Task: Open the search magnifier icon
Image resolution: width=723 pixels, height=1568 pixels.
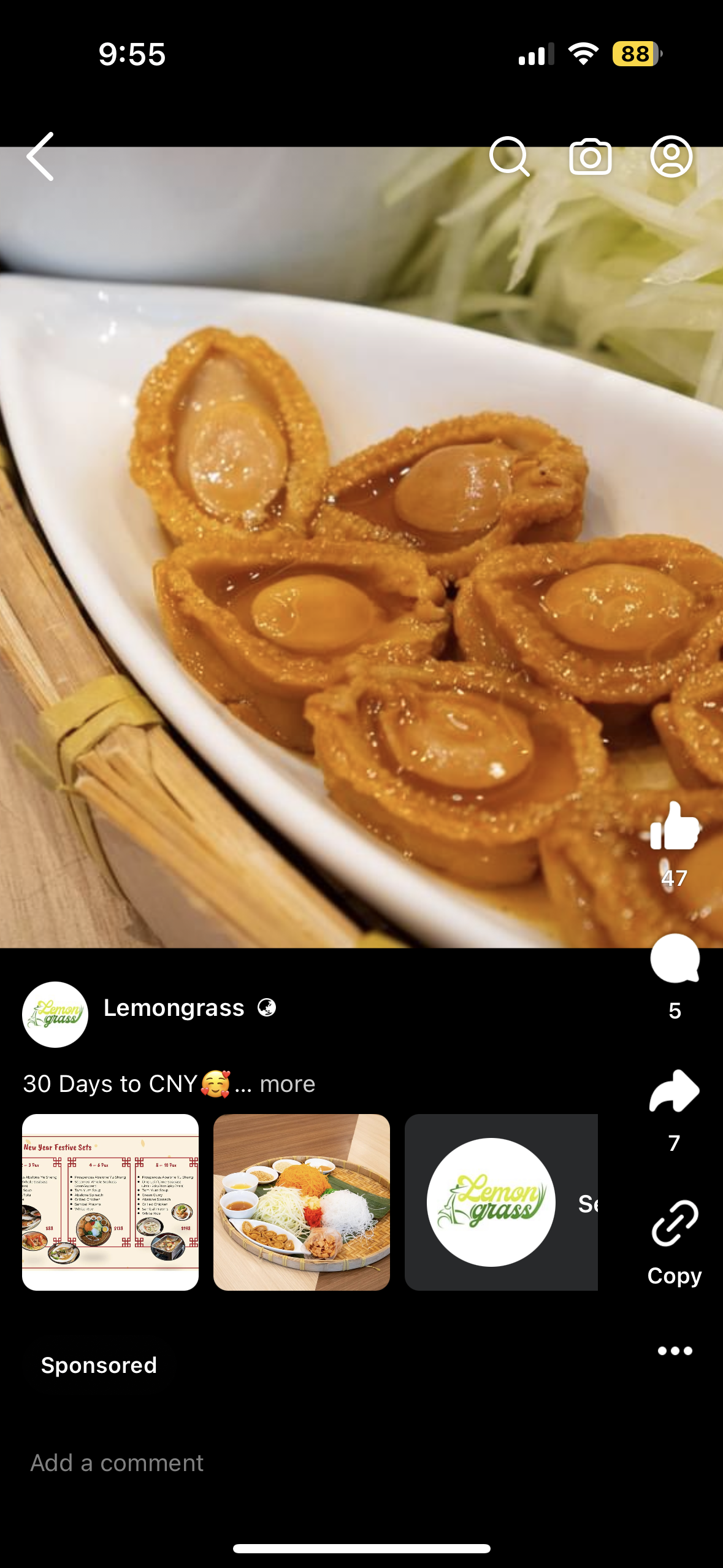Action: 509,156
